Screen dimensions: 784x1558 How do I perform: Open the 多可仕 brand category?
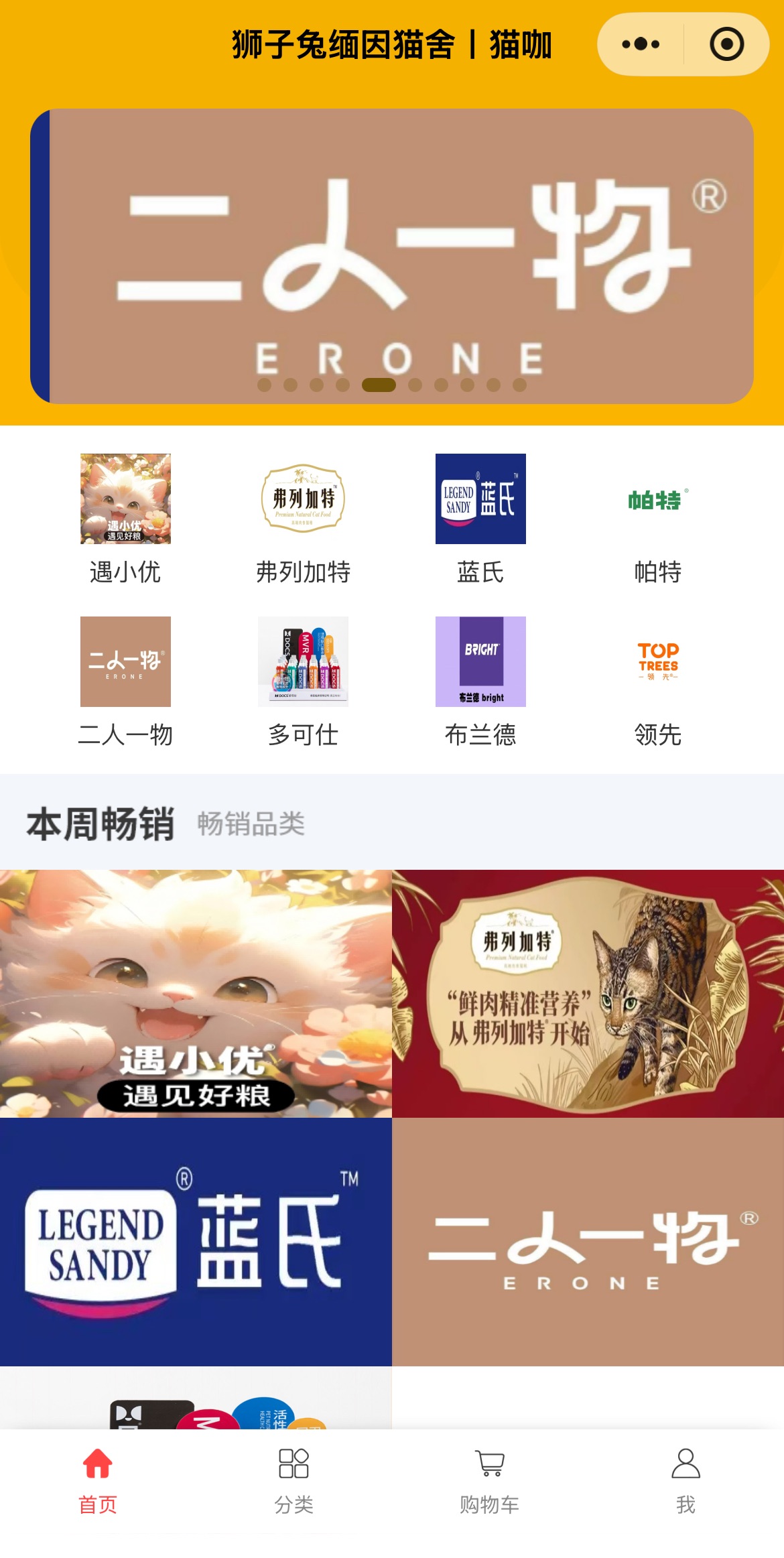tap(303, 681)
